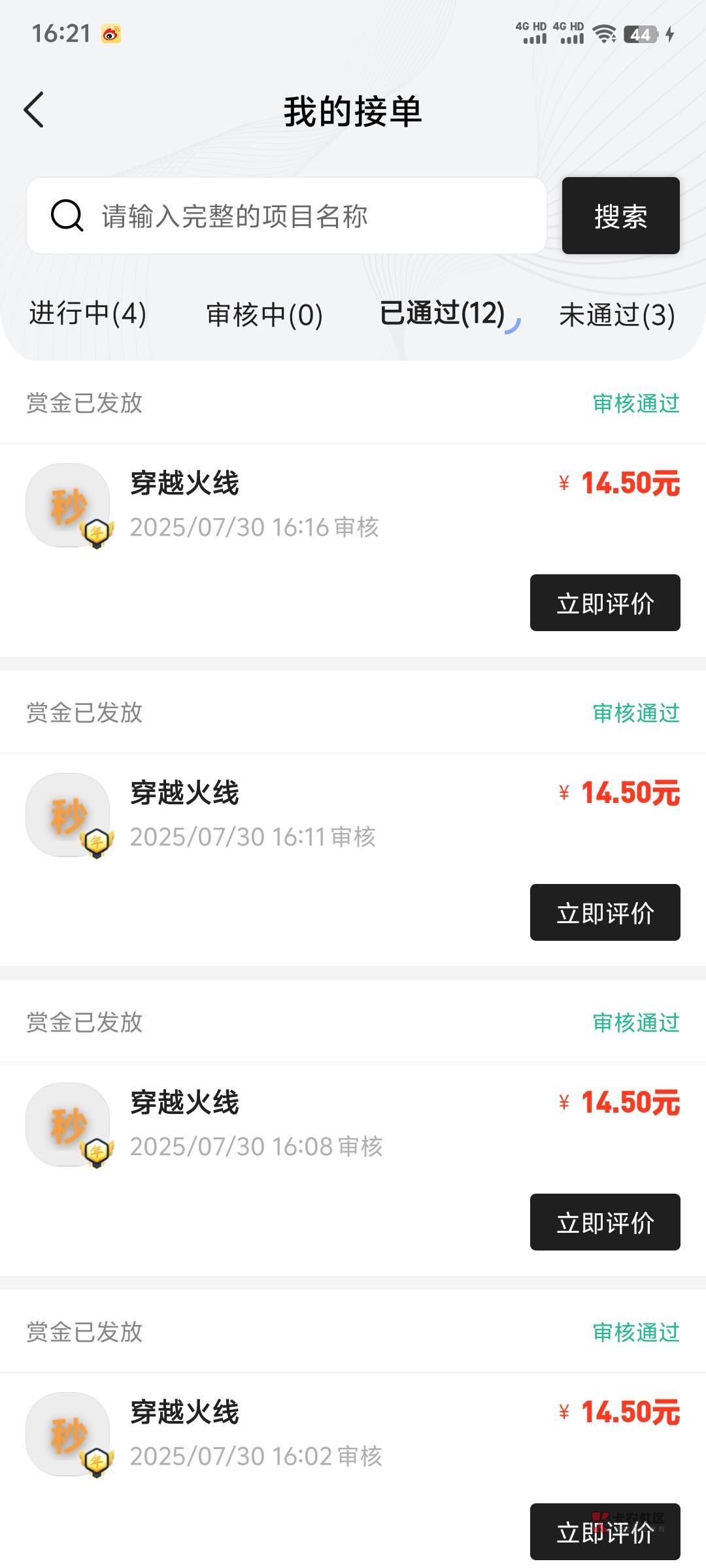The height and width of the screenshot is (1568, 706).
Task: Tap 立即评价 for the 16:08 order
Action: [x=605, y=1222]
